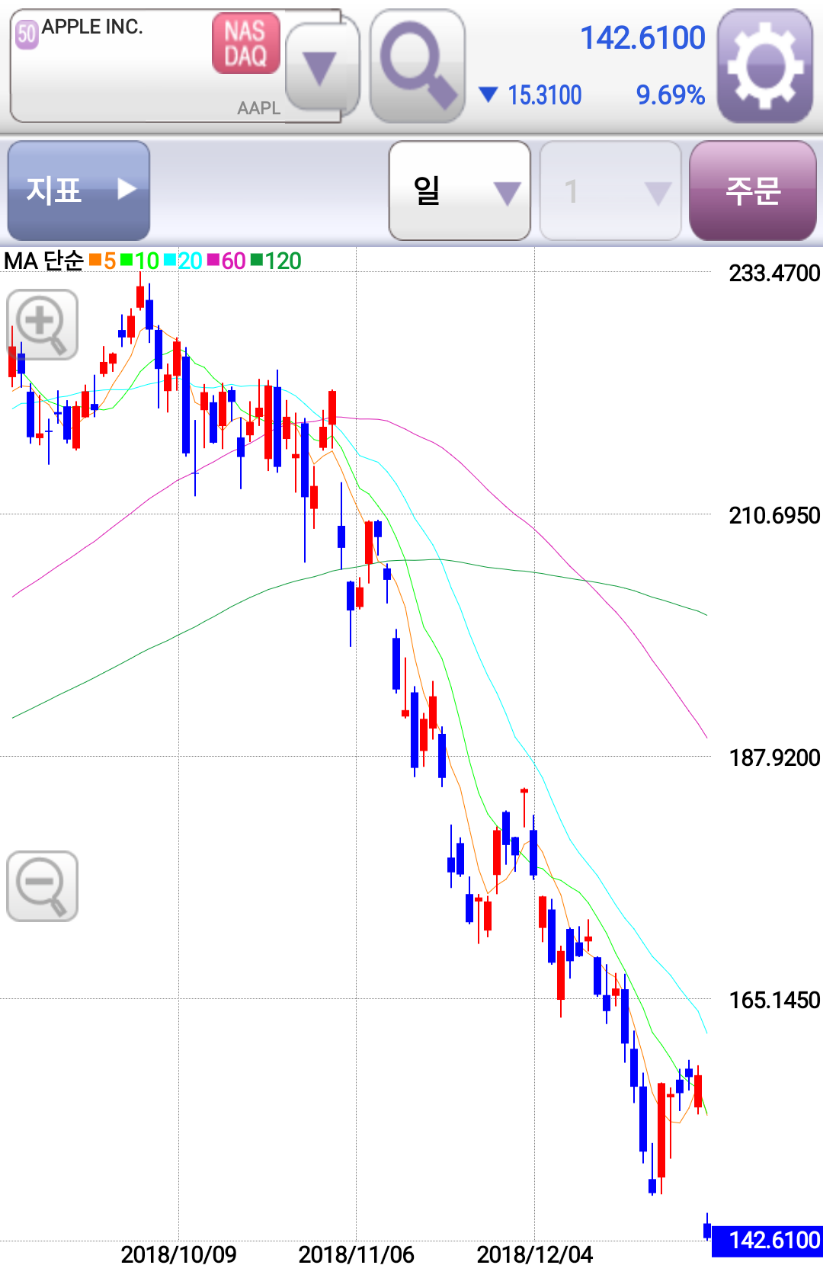Open the 지표 indicators menu
This screenshot has height=1280, width=823.
[x=79, y=190]
